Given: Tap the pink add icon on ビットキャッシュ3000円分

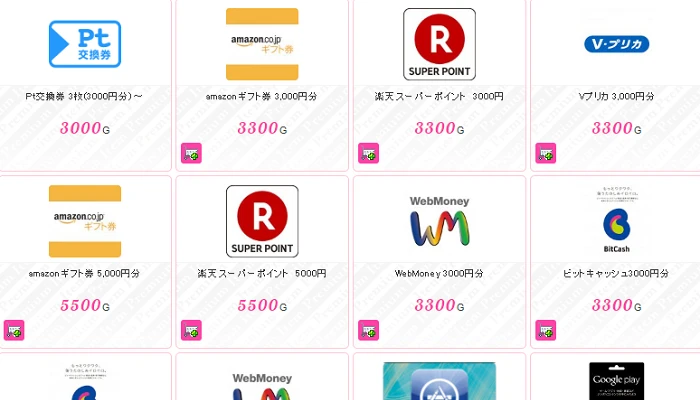Looking at the screenshot, I should (545, 330).
